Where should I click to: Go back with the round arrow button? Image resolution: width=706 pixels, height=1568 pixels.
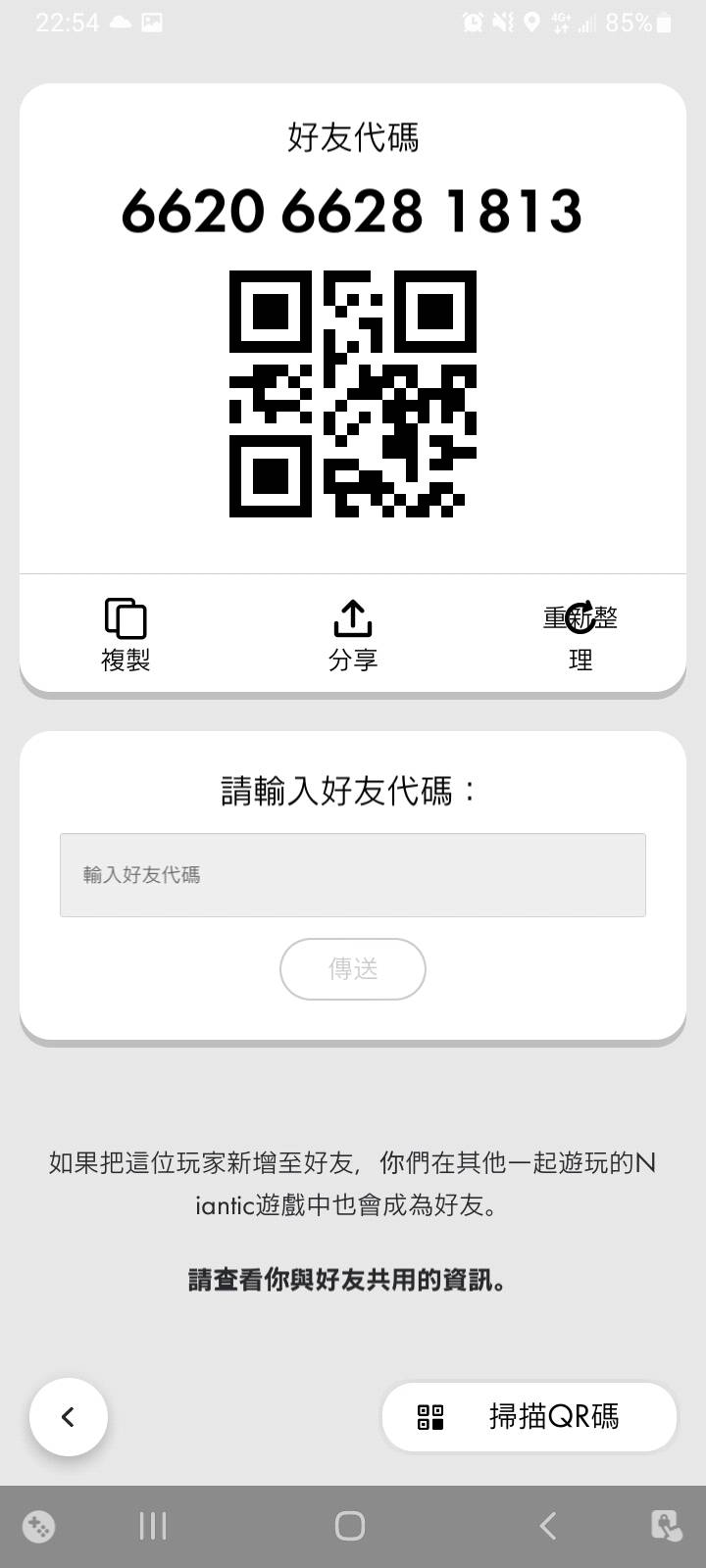click(69, 1417)
